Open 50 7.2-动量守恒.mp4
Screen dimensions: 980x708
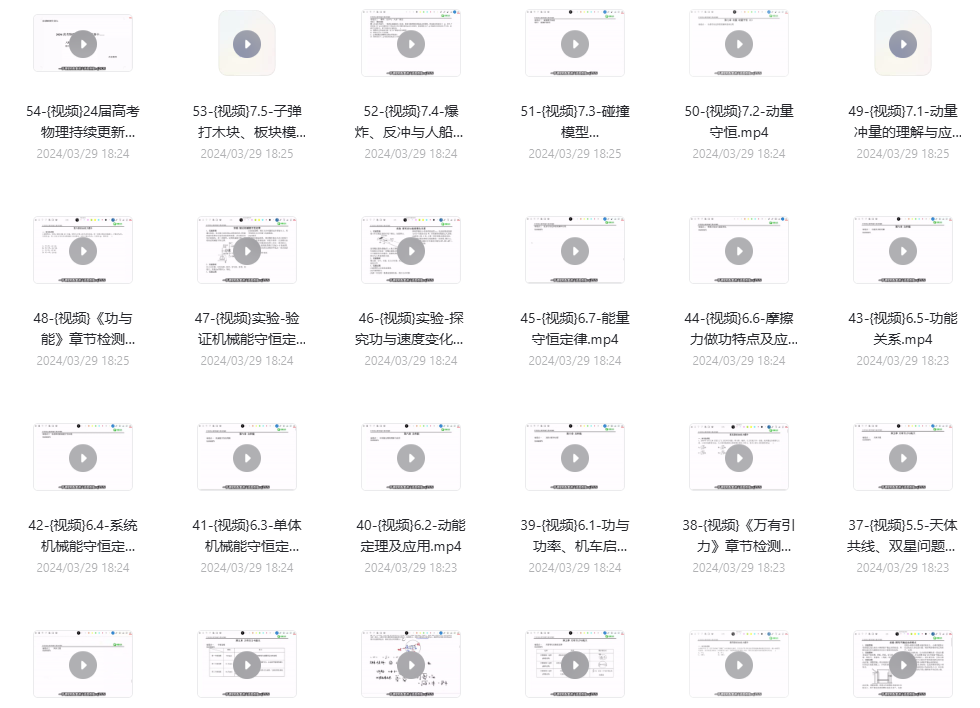tap(739, 44)
